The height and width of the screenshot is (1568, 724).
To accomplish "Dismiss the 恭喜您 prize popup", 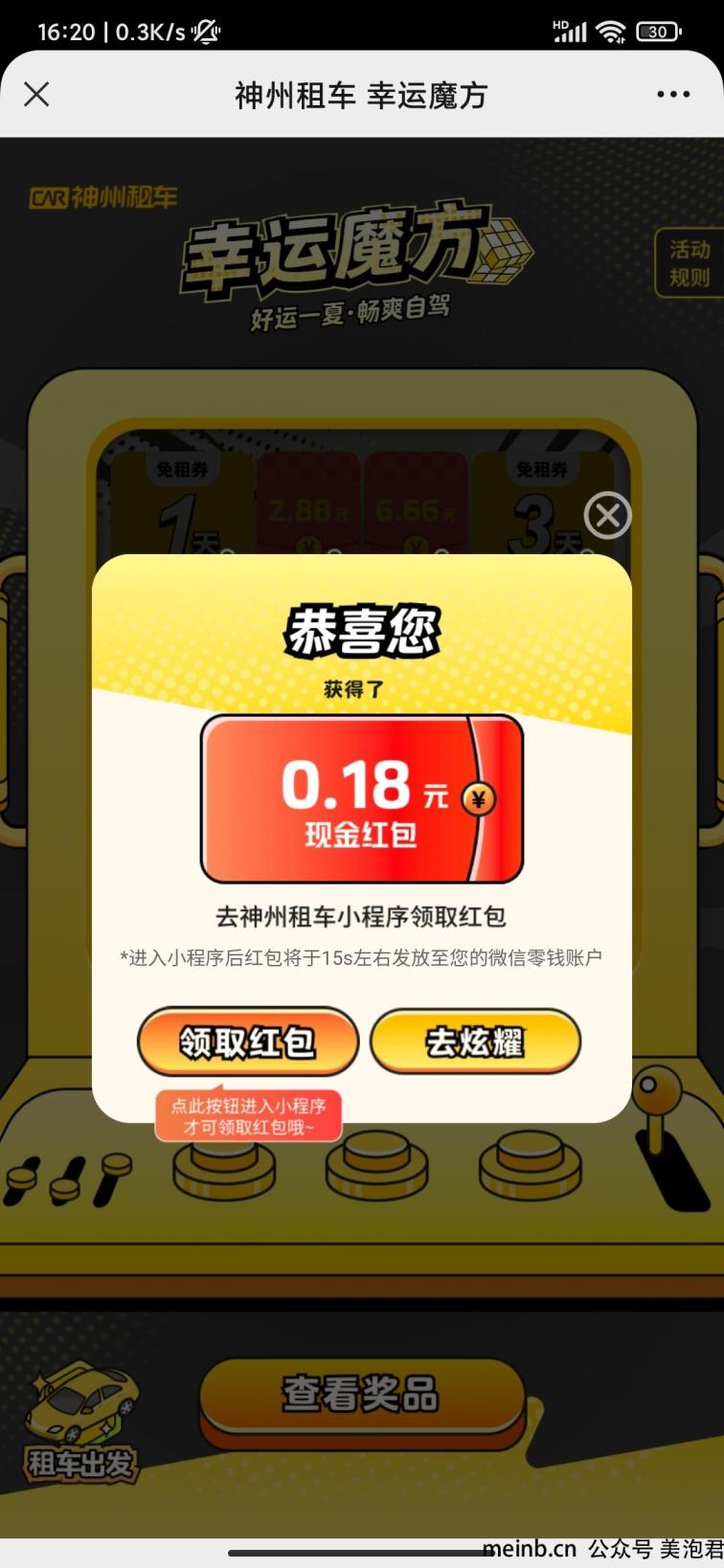I will pyautogui.click(x=608, y=516).
